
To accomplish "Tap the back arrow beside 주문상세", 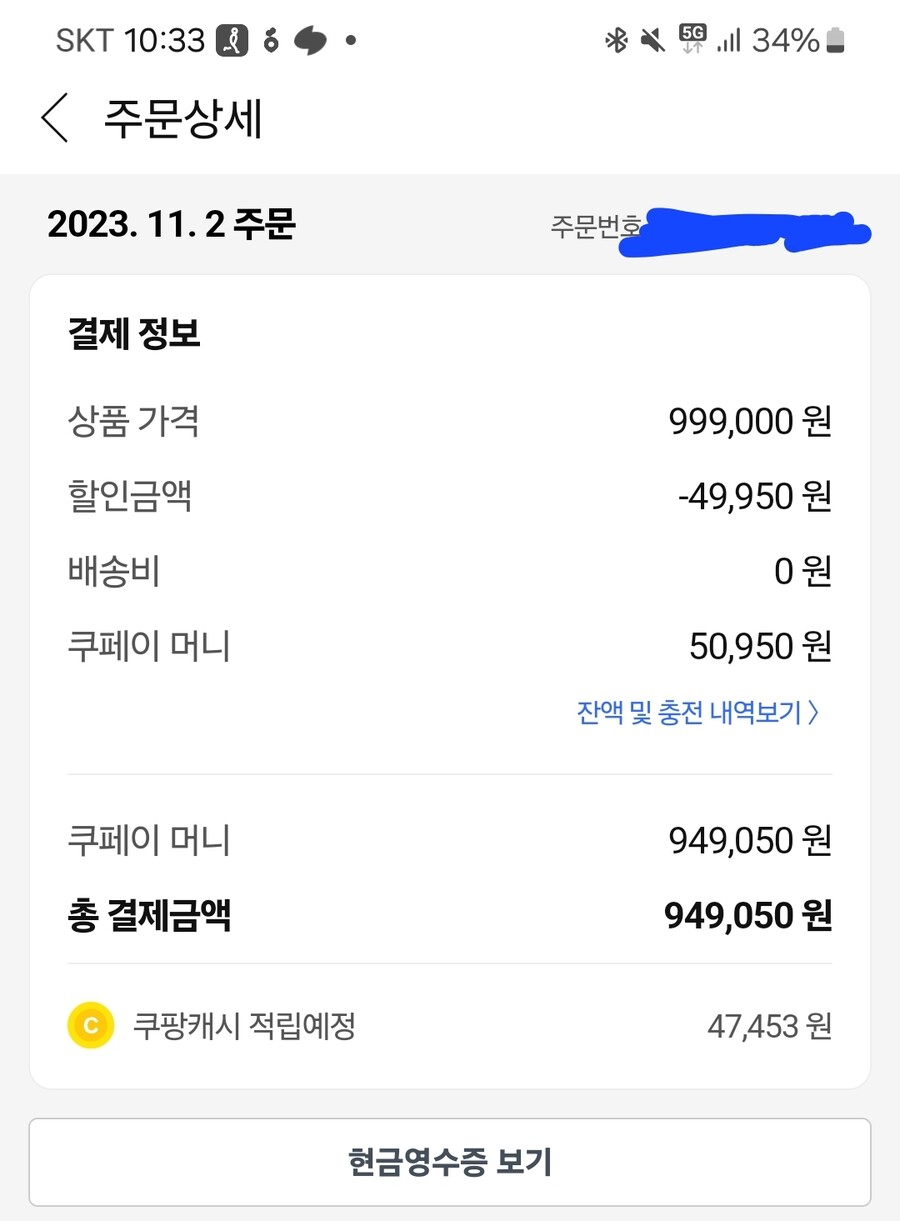I will tap(52, 118).
